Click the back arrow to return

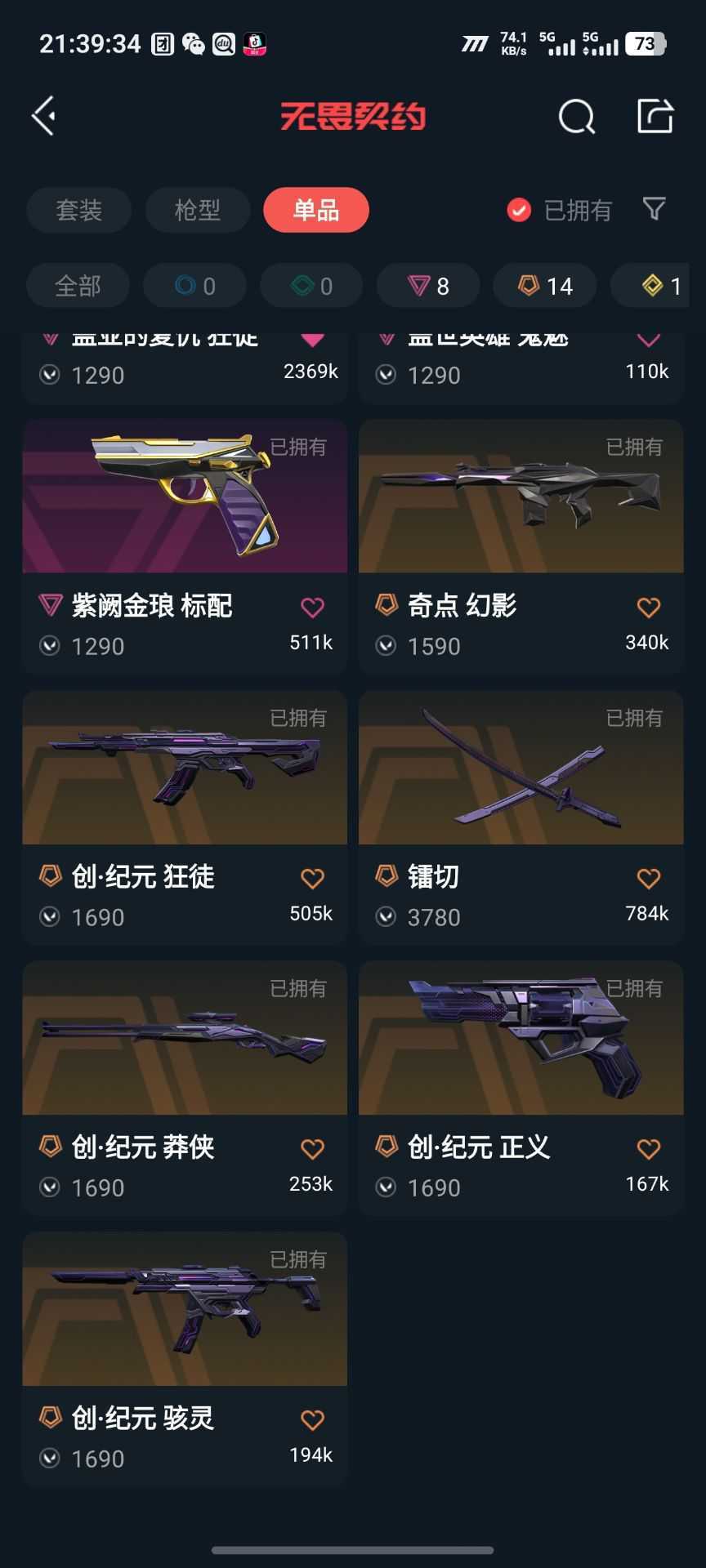tap(43, 116)
